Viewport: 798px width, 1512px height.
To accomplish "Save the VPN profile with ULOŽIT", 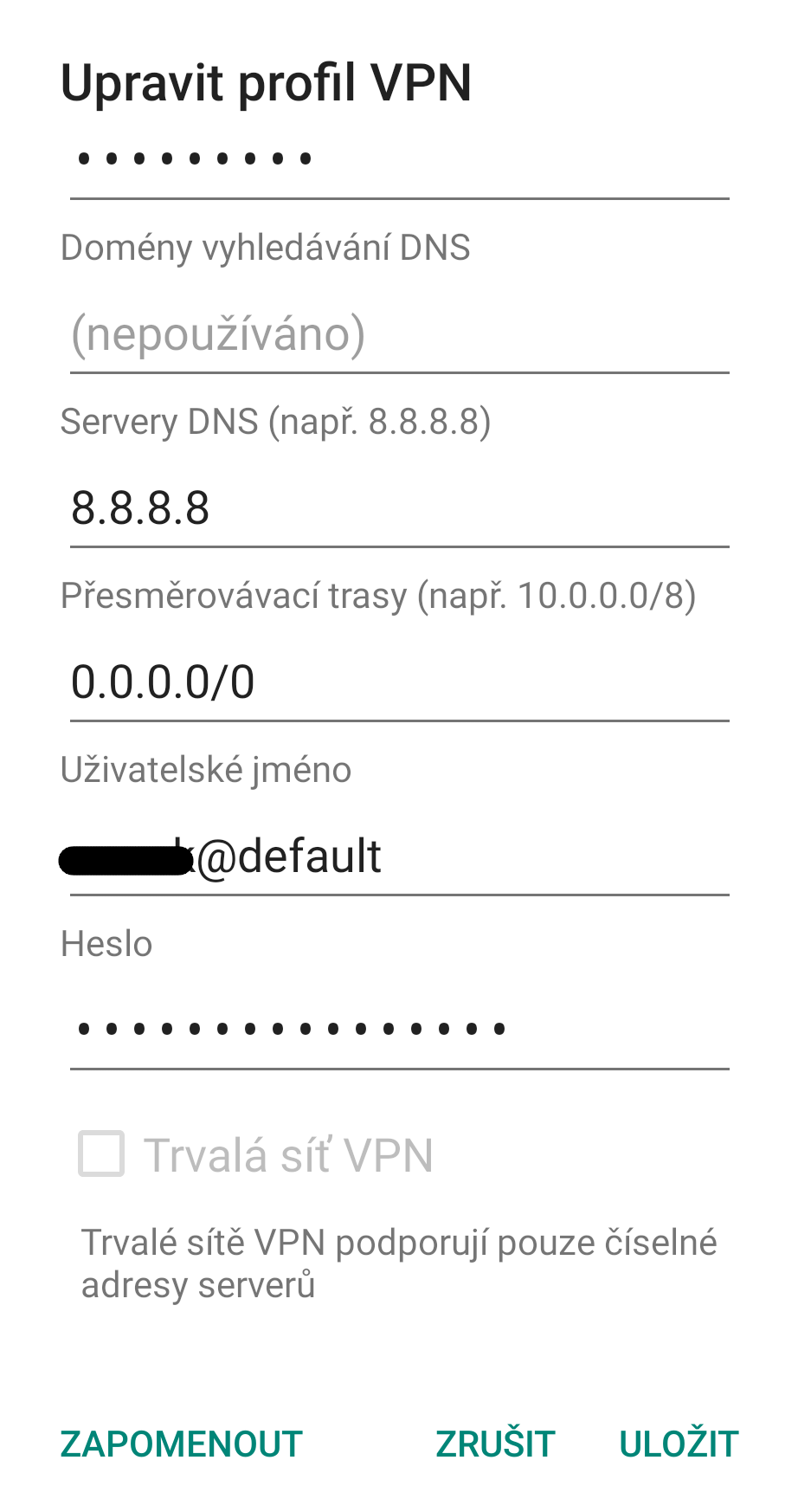I will coord(679,1444).
